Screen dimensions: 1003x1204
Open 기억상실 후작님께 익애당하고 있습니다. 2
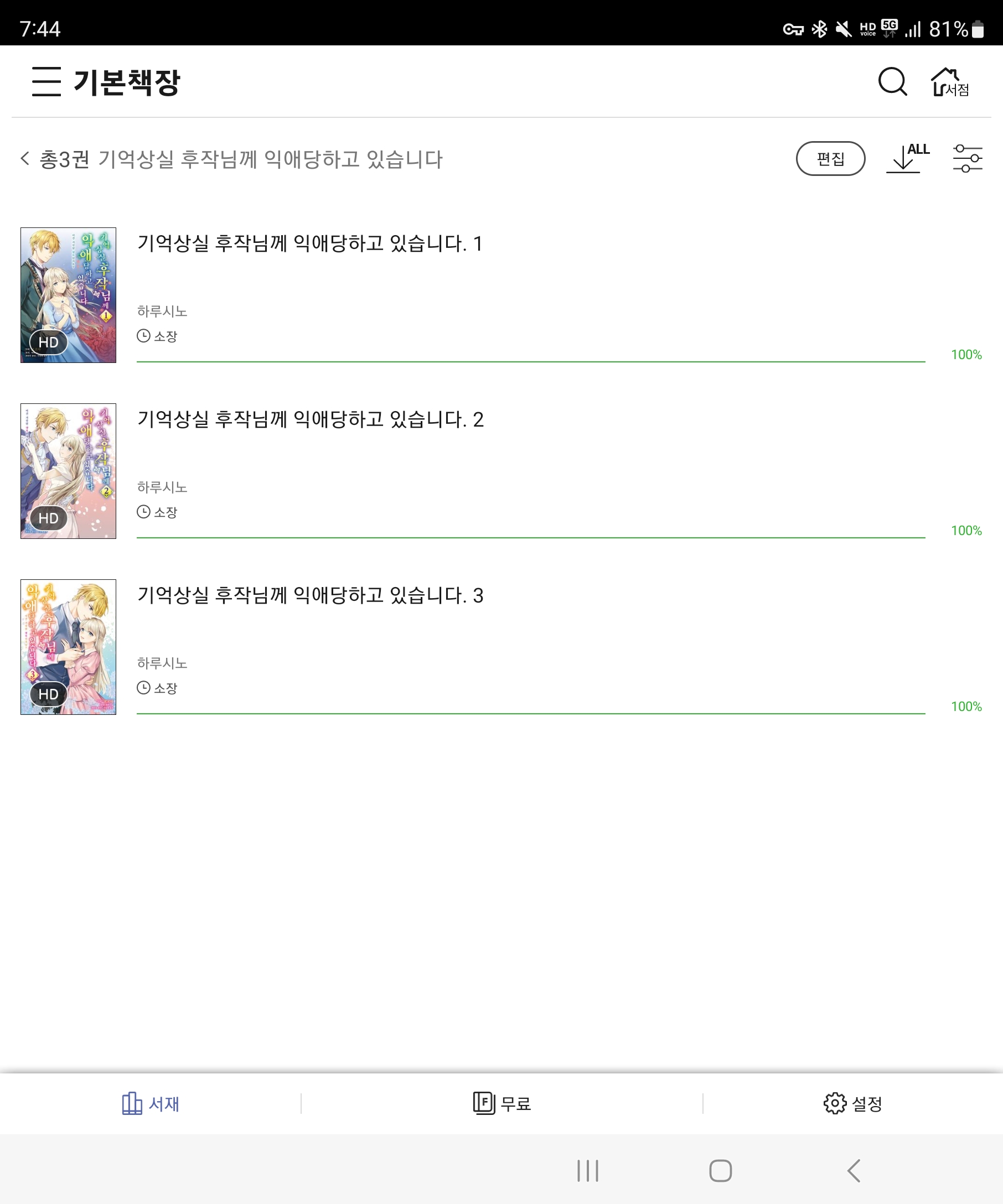pyautogui.click(x=309, y=419)
